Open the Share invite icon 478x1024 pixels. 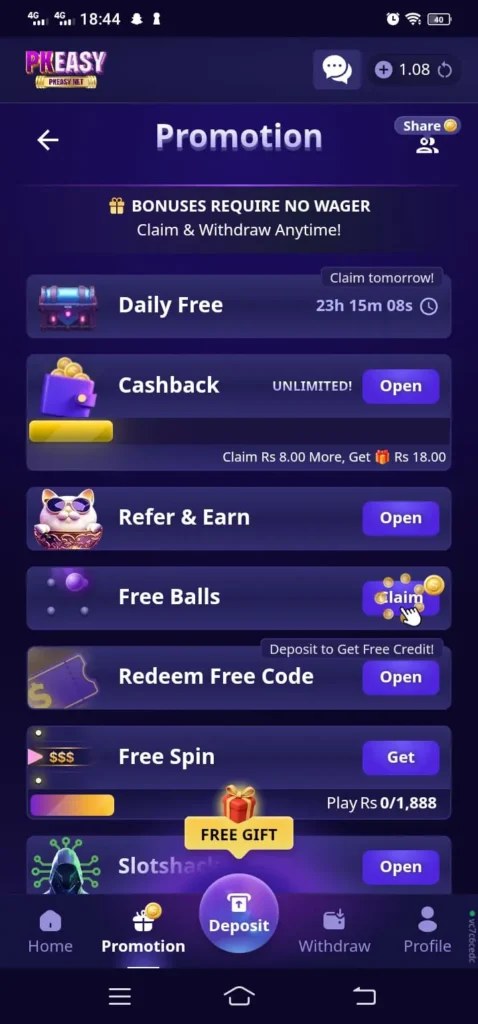click(427, 135)
